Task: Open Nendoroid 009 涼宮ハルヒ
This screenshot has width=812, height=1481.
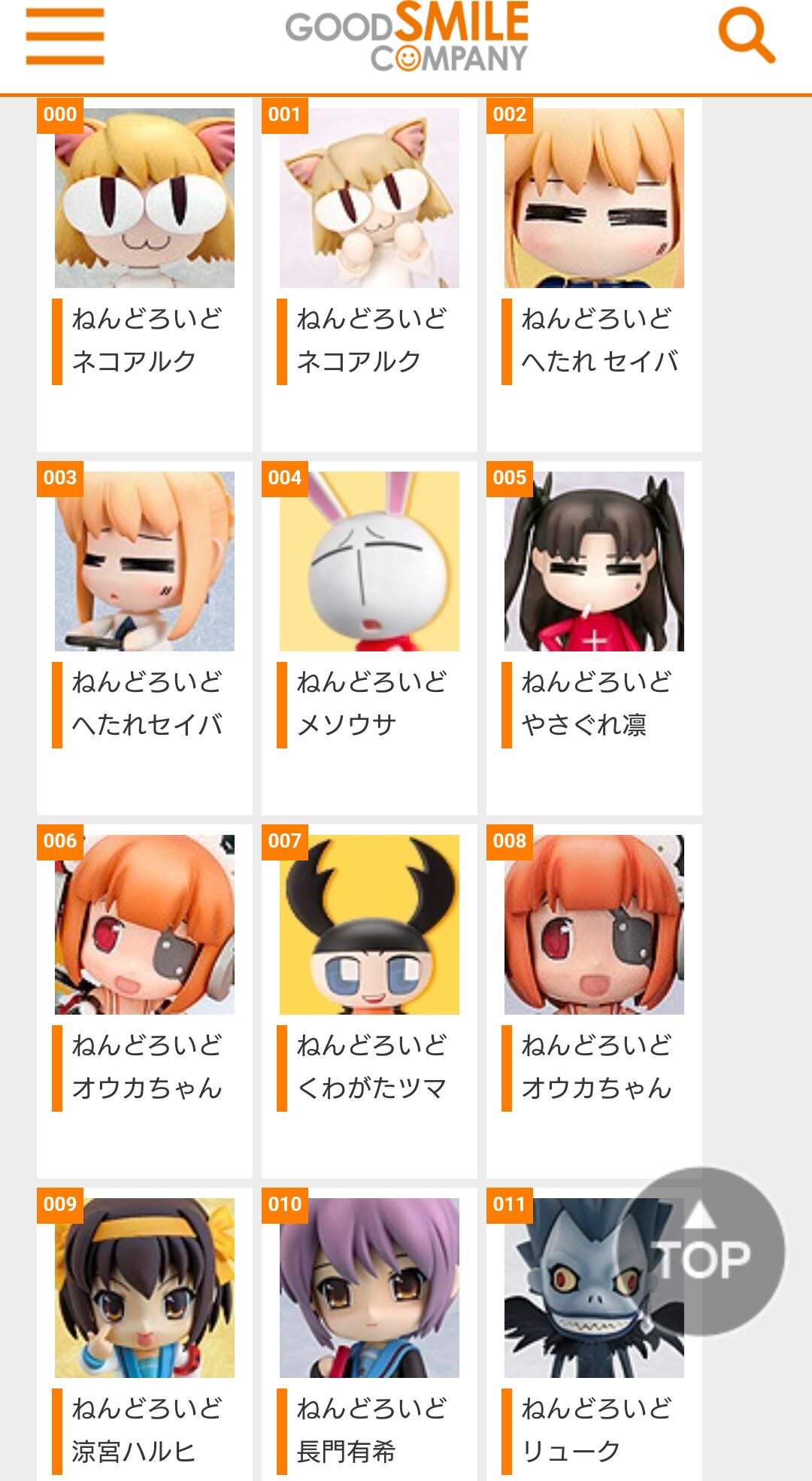Action: [x=144, y=1288]
